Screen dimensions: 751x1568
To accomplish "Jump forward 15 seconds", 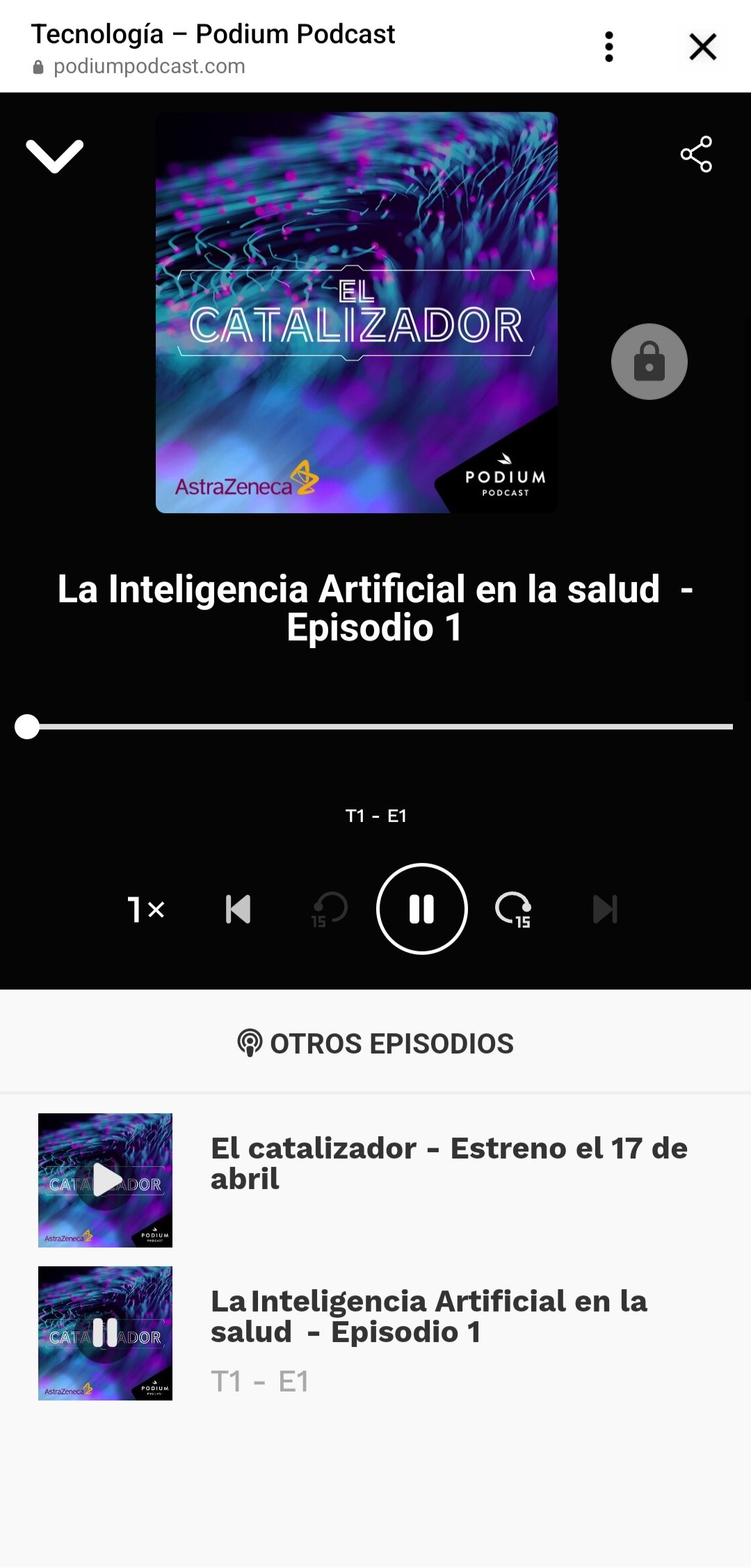I will tap(514, 909).
